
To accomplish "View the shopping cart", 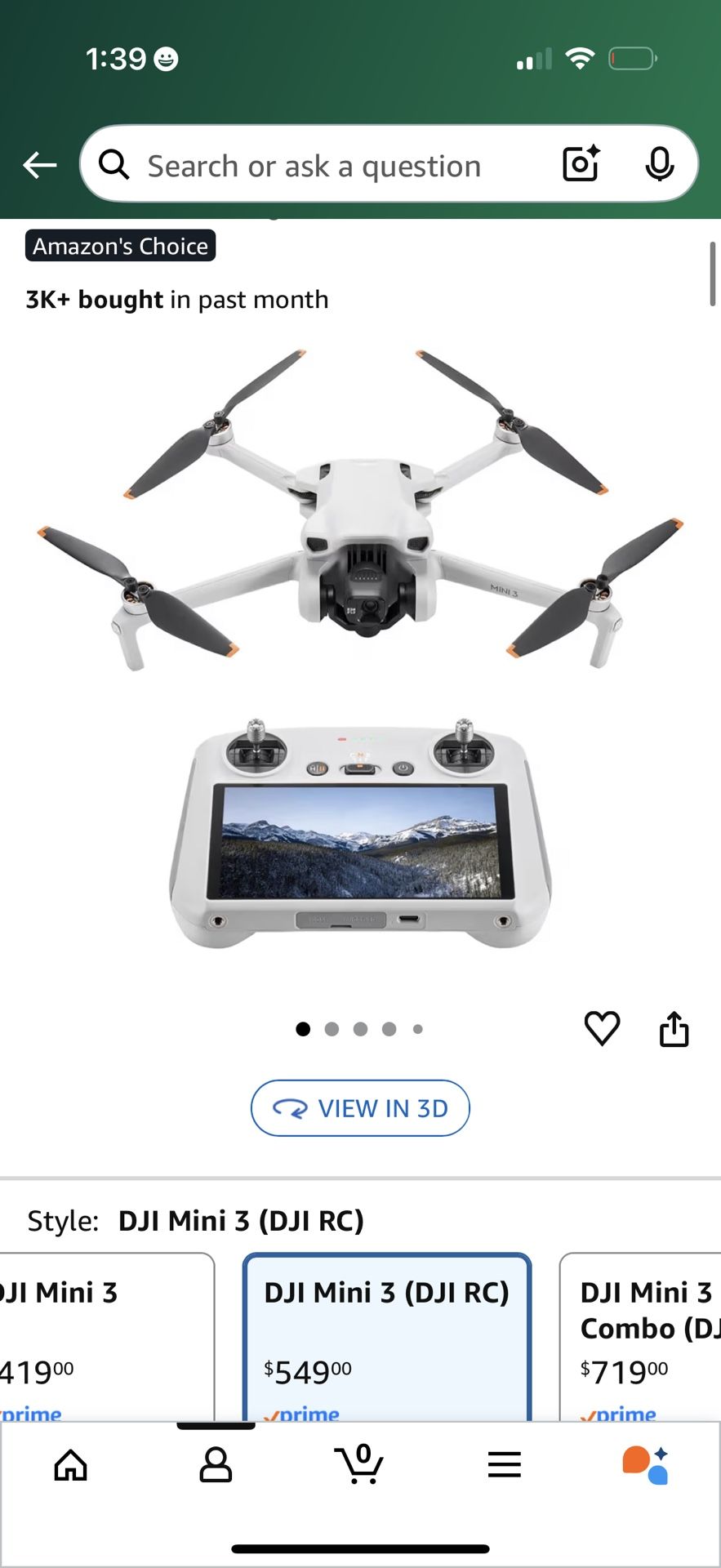I will tap(360, 1464).
